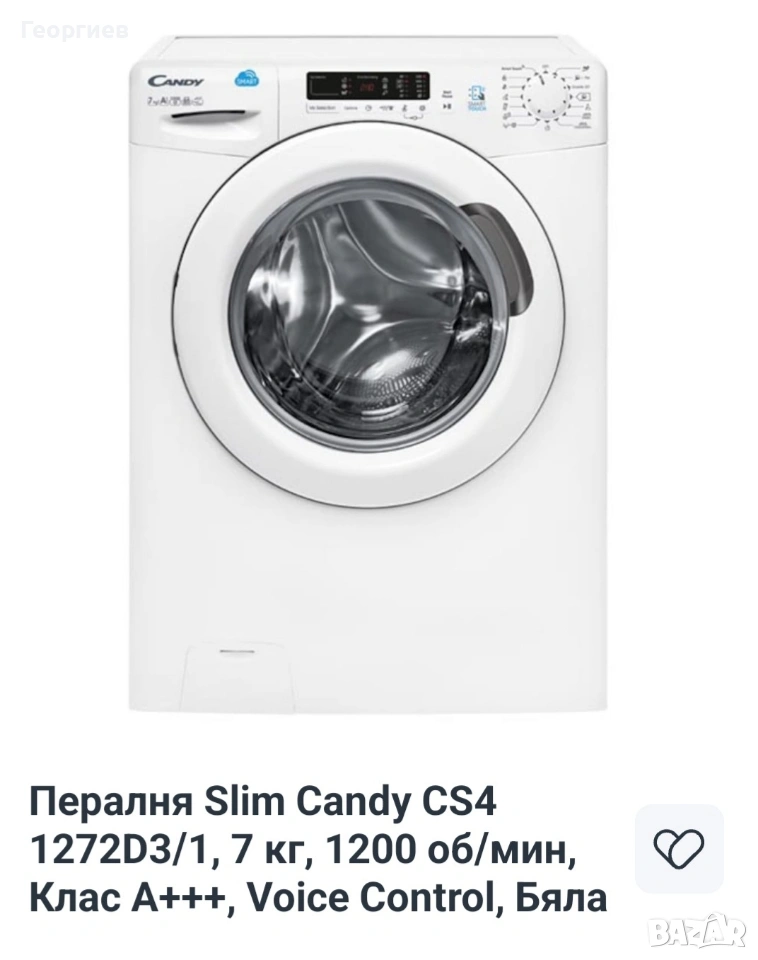Open the Candy CS4 1272D3/1 product listing
The image size is (758, 960).
(319, 850)
